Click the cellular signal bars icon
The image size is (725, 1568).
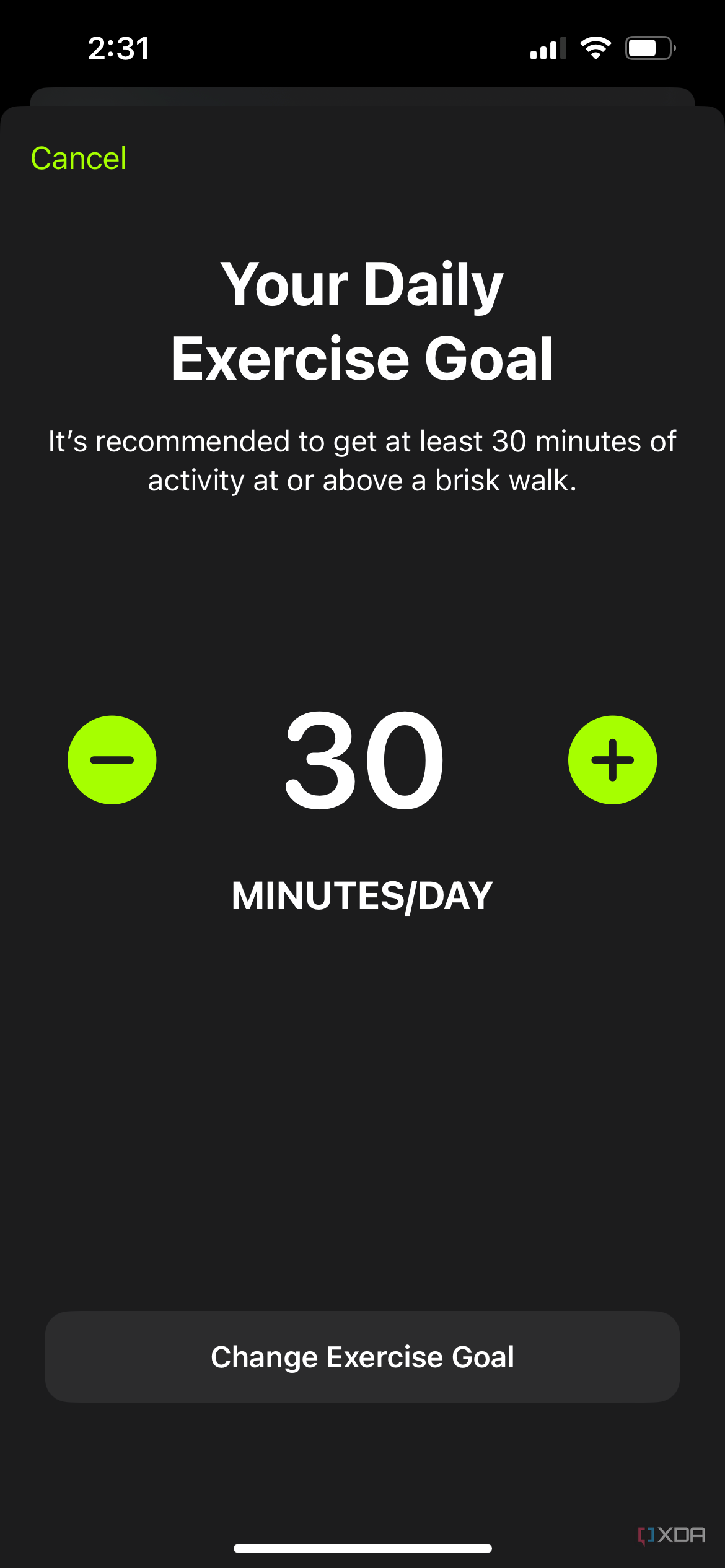point(544,49)
